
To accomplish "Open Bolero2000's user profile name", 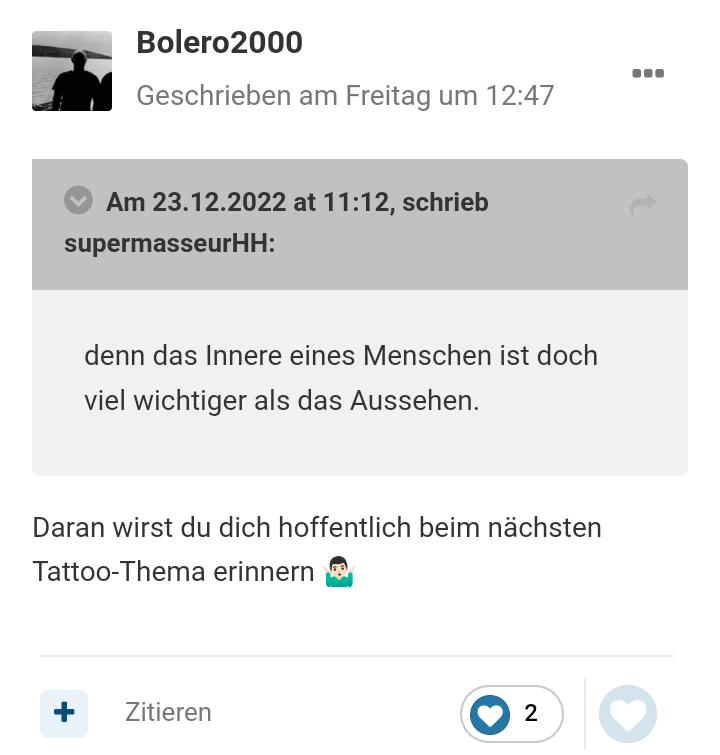I will click(x=219, y=43).
